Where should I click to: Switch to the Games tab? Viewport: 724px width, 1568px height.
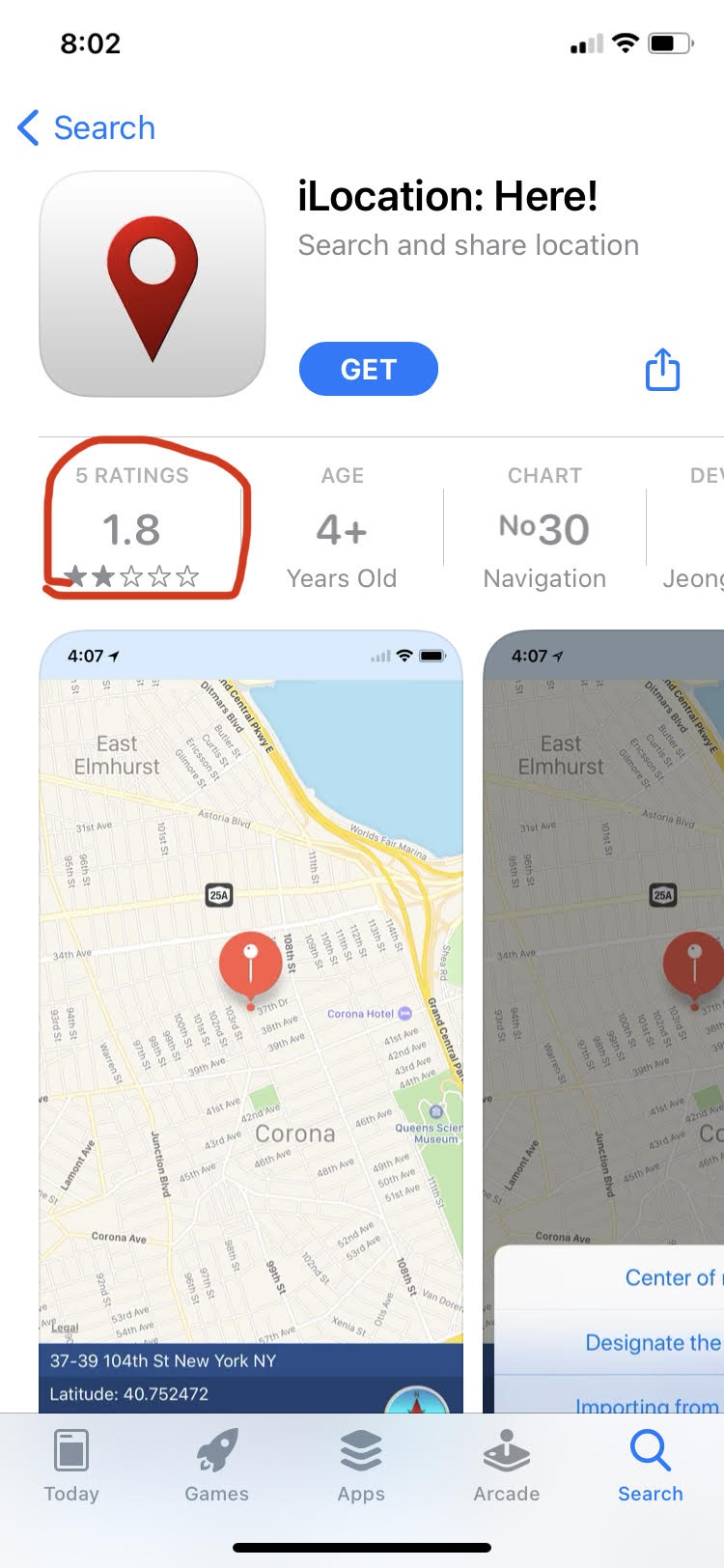[x=216, y=1466]
